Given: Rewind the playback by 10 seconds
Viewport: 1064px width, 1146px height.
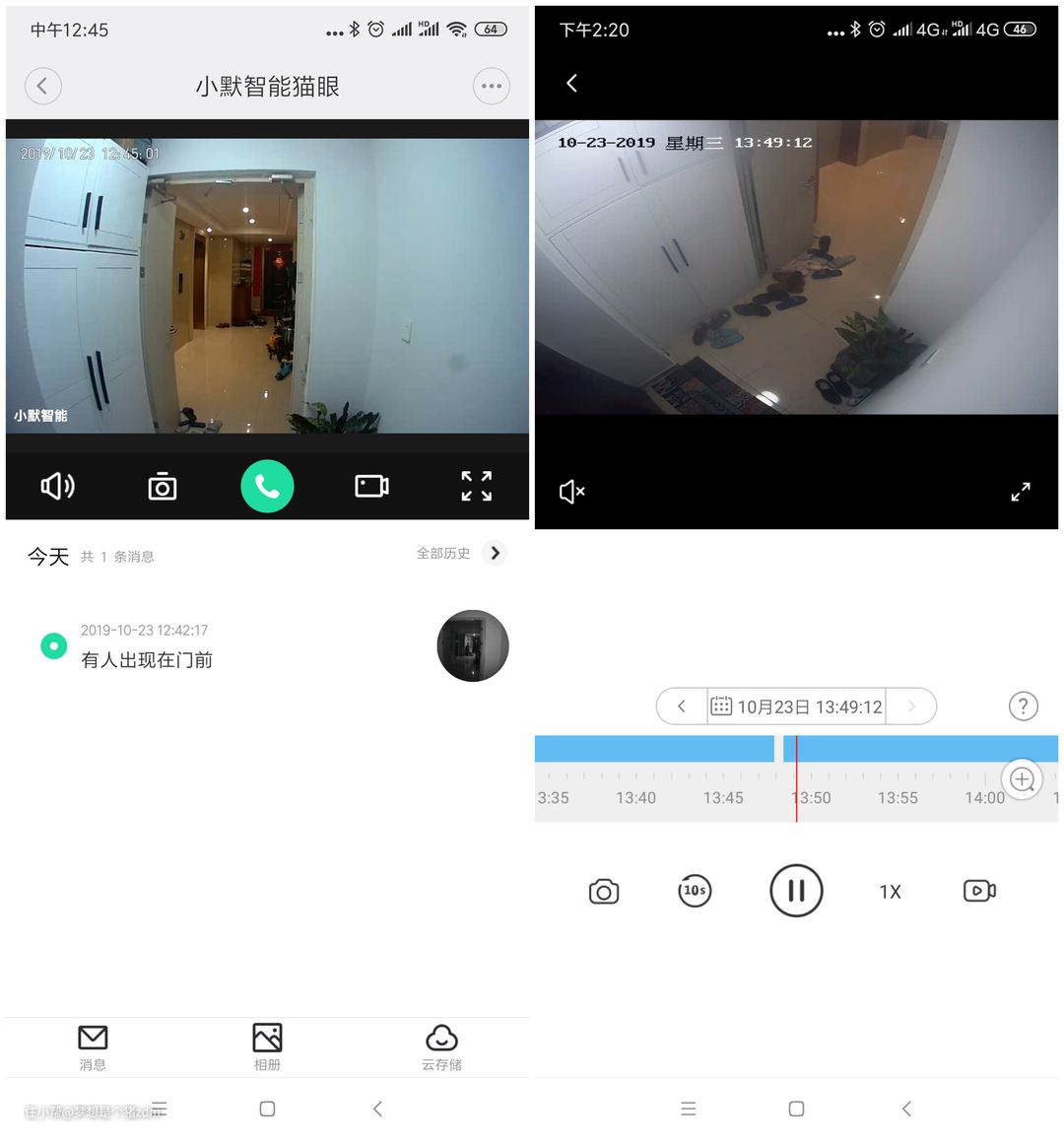Looking at the screenshot, I should coord(695,891).
